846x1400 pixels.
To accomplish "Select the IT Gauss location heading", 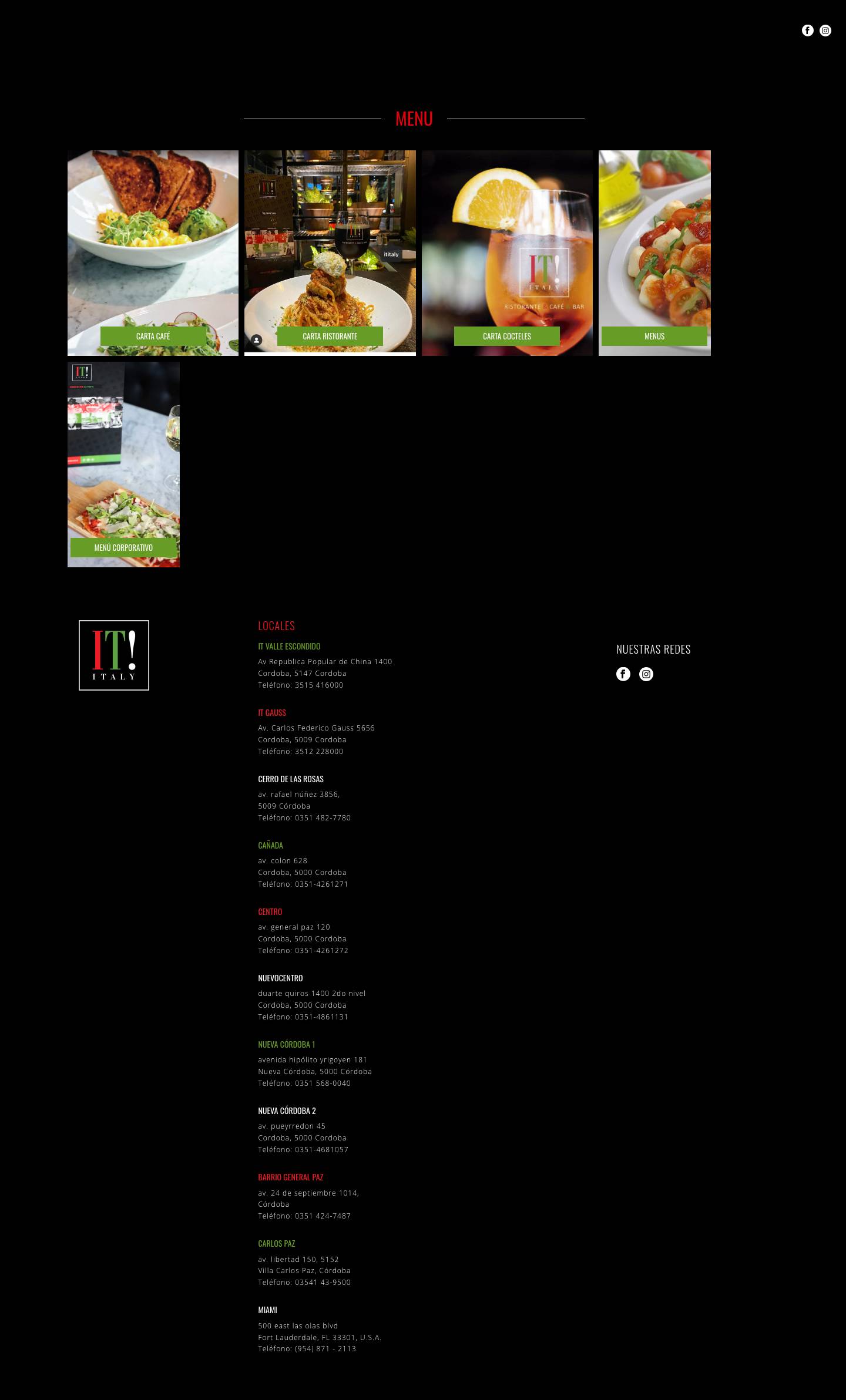I will (x=272, y=712).
